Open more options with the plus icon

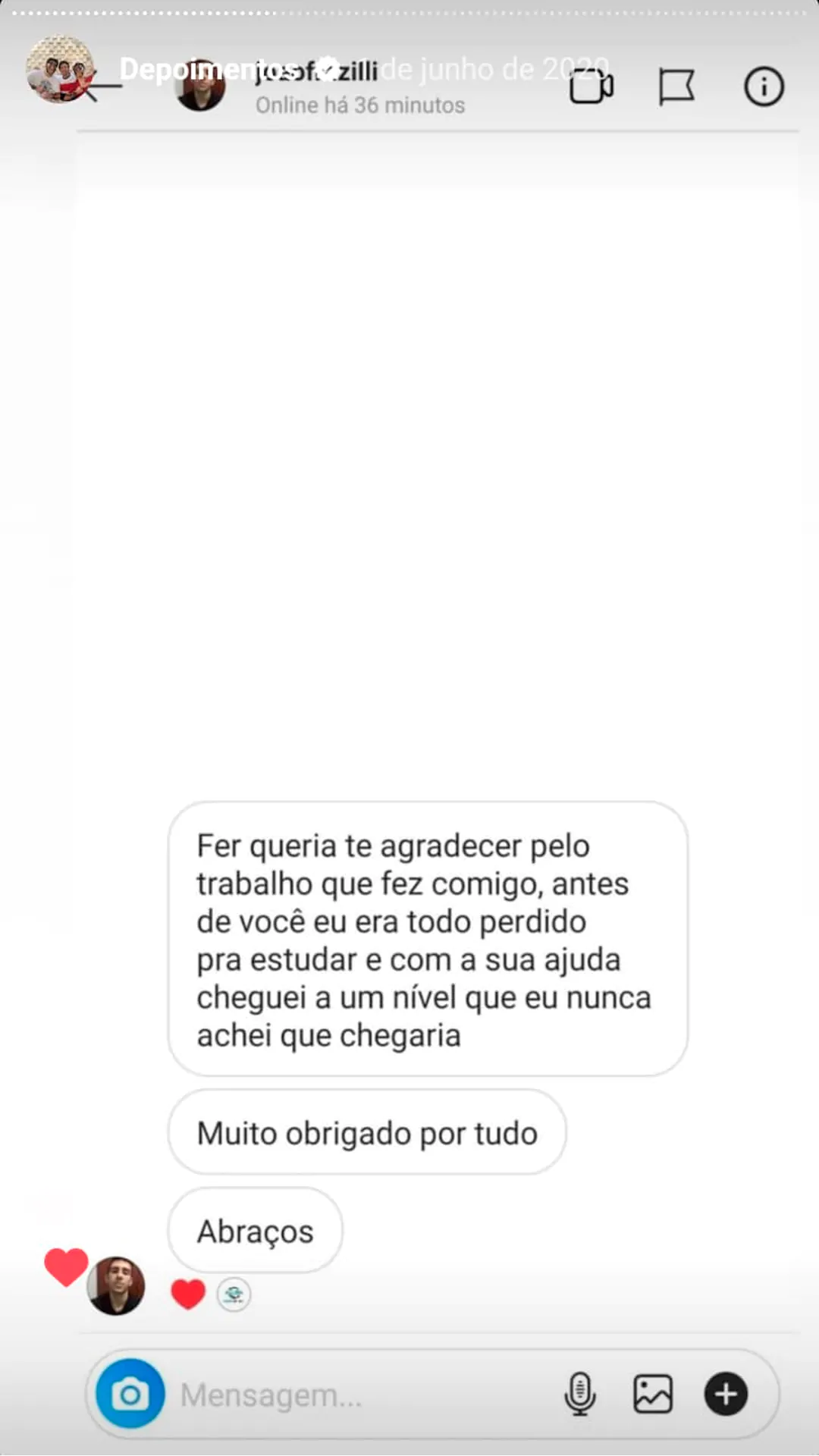(x=726, y=1394)
